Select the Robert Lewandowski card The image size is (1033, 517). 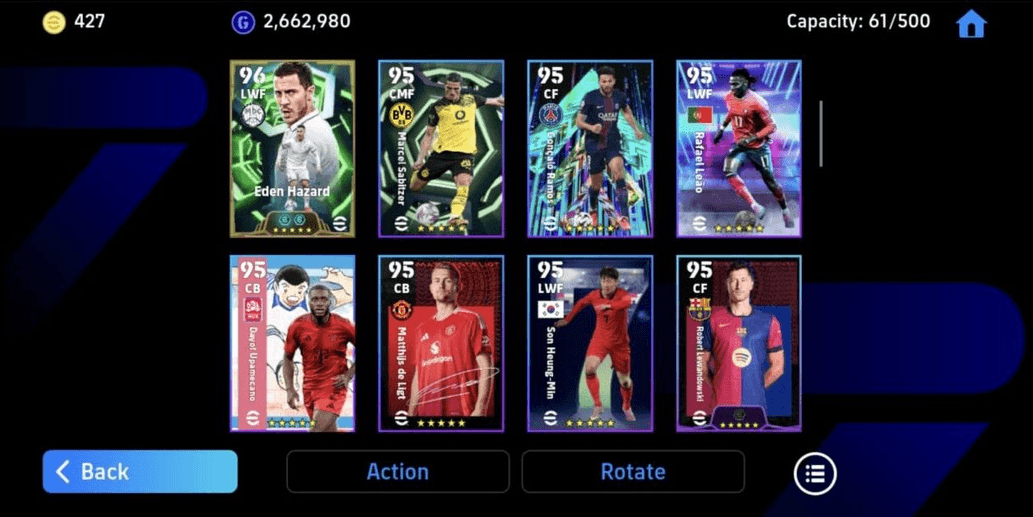738,343
